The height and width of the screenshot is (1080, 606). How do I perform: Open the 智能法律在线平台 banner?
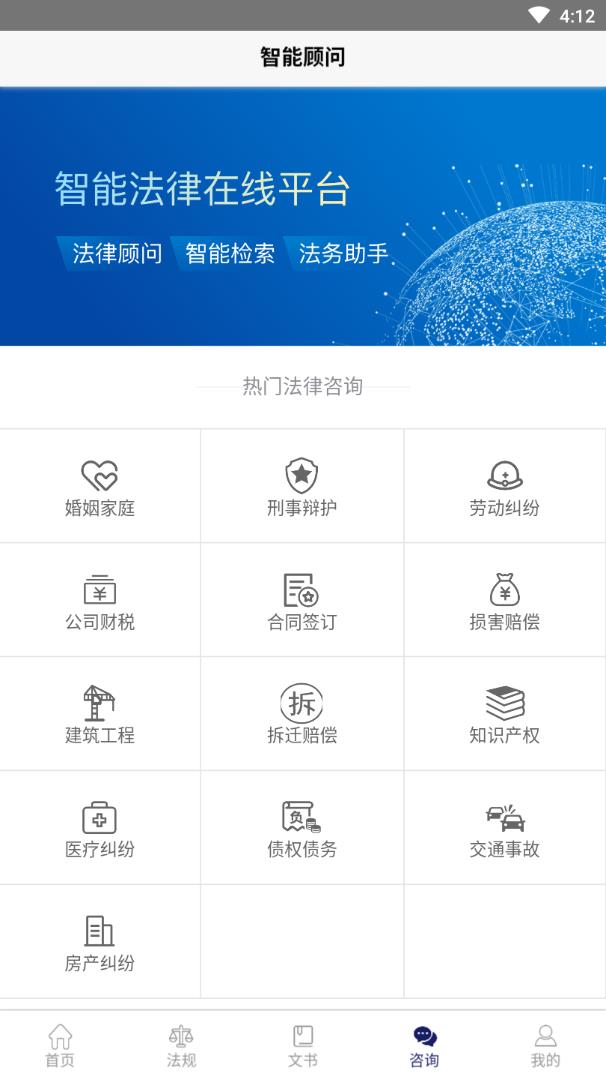point(303,216)
